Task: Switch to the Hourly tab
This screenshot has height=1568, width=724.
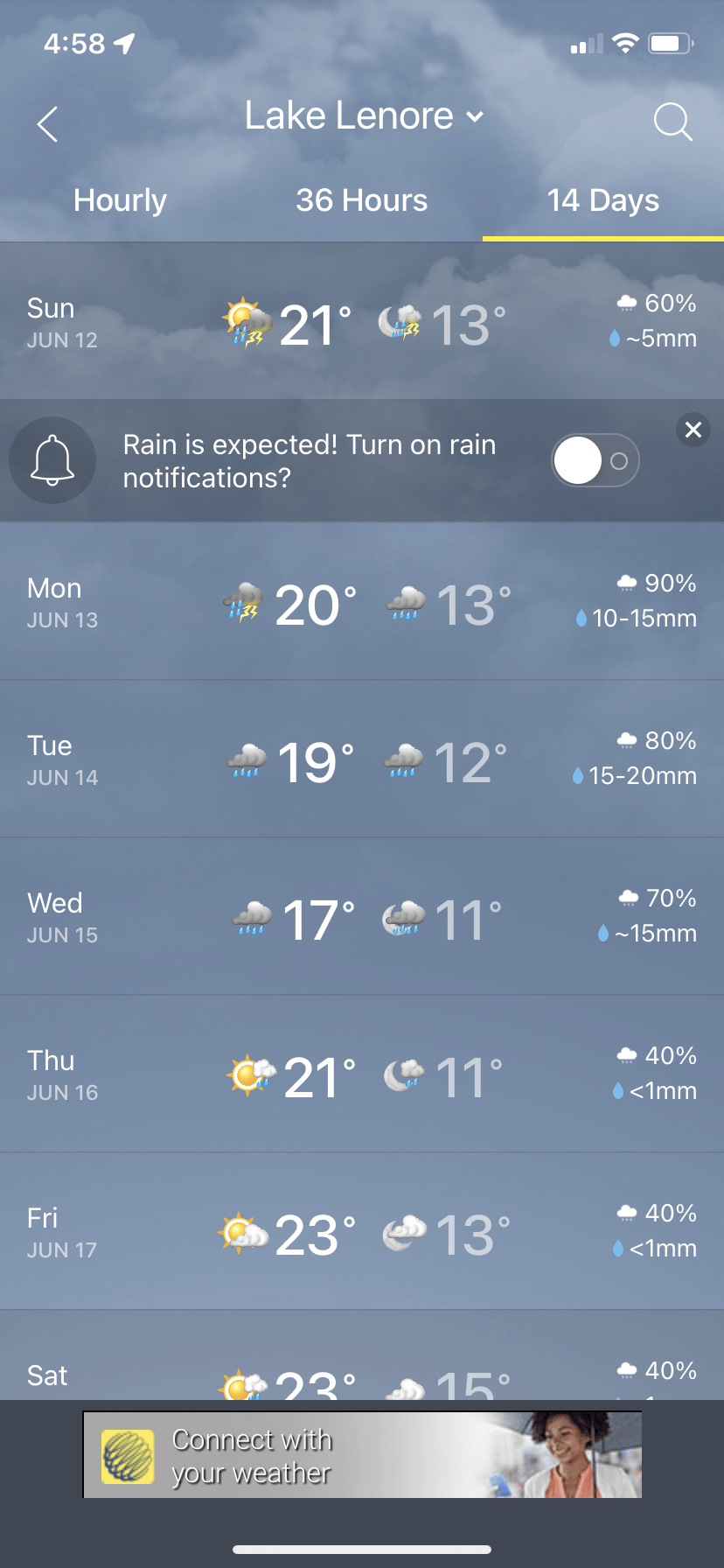Action: [x=120, y=200]
